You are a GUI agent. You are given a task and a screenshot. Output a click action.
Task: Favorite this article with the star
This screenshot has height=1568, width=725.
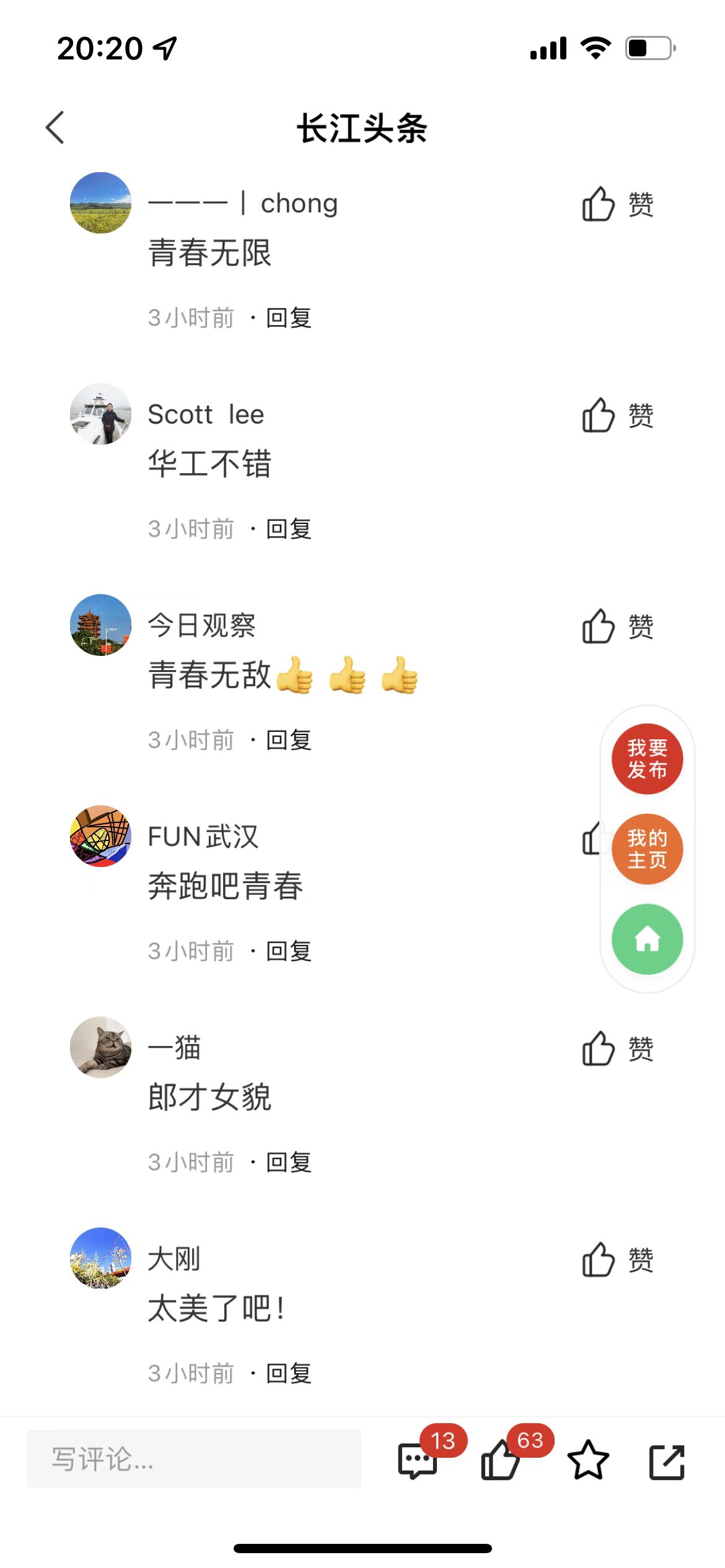point(588,1461)
